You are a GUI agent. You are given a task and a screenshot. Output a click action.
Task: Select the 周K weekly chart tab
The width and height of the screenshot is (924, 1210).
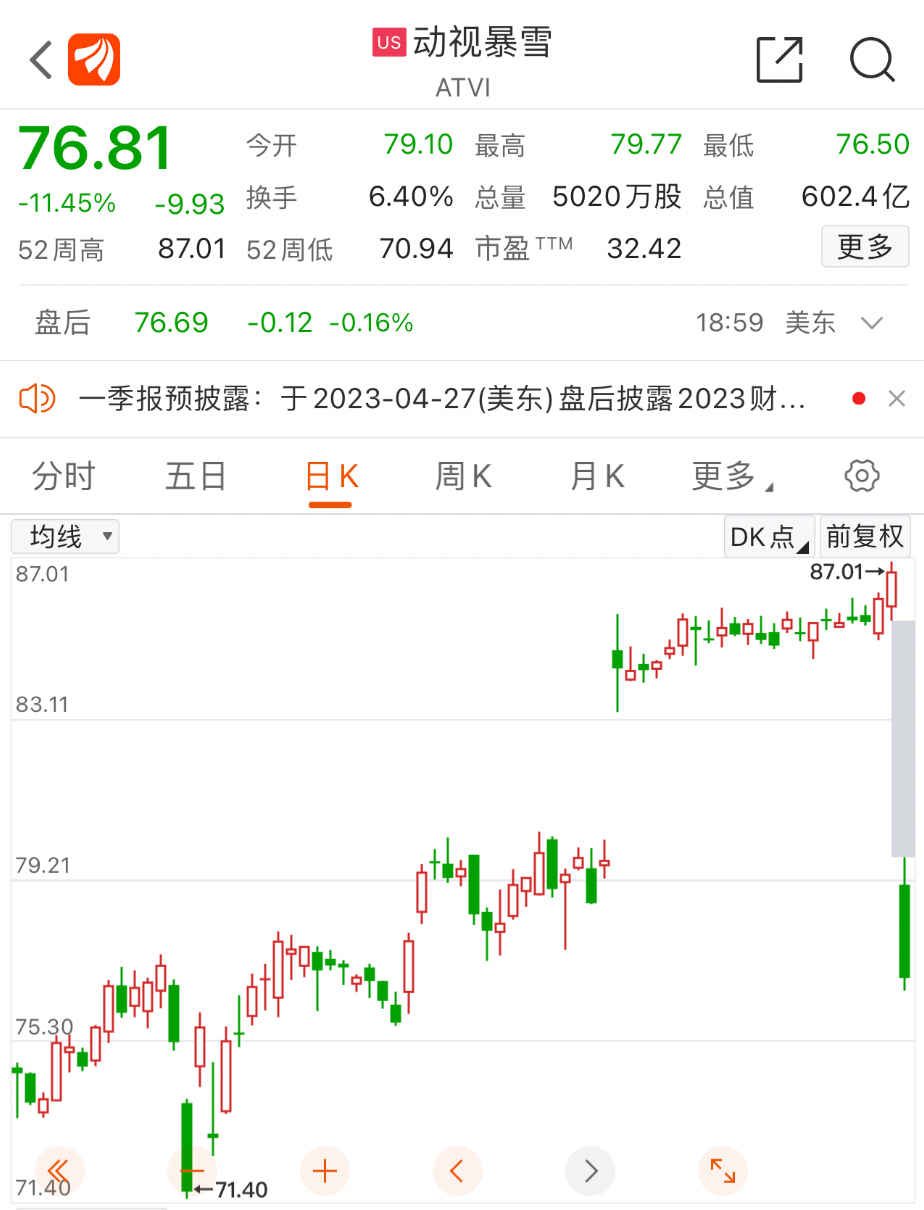pos(463,476)
